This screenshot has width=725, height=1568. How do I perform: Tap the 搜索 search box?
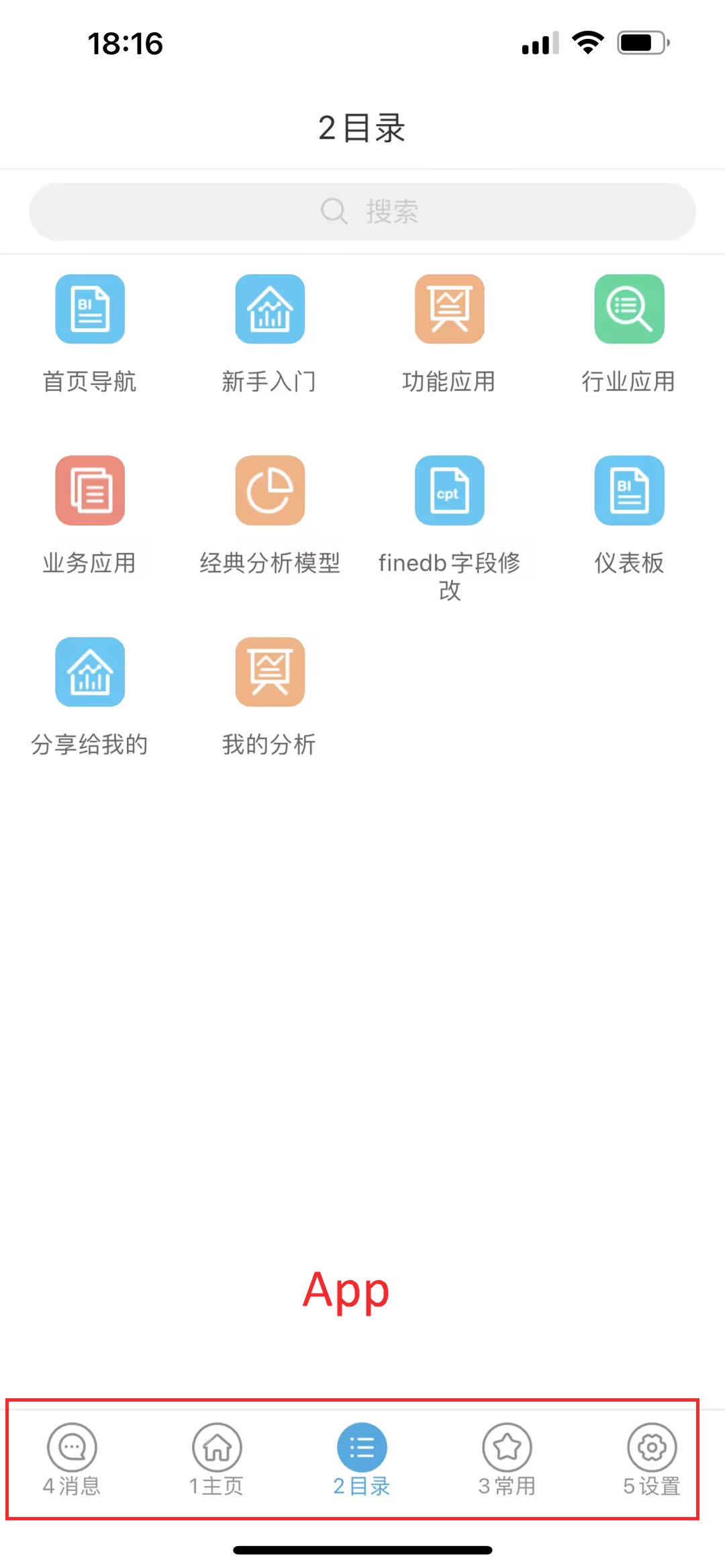pos(362,211)
